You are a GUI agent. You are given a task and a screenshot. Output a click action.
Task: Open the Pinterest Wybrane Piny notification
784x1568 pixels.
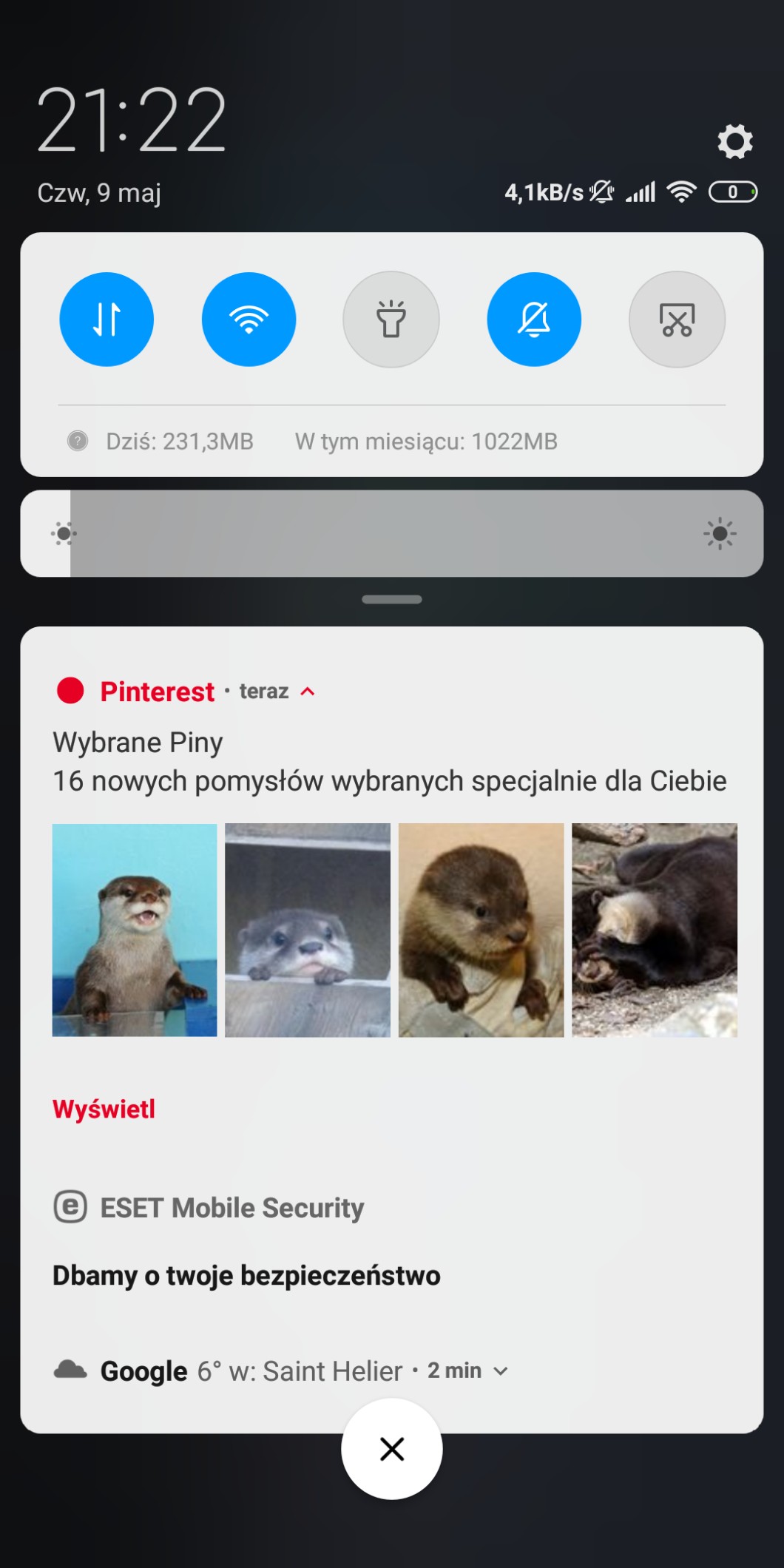[389, 762]
